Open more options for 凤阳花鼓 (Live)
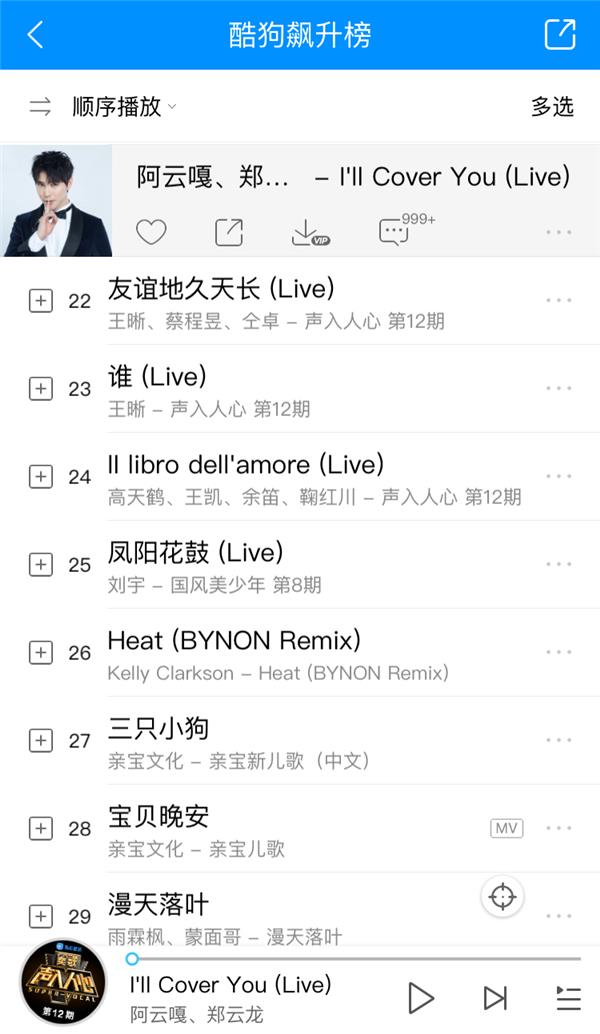The width and height of the screenshot is (600, 1034). click(x=558, y=564)
